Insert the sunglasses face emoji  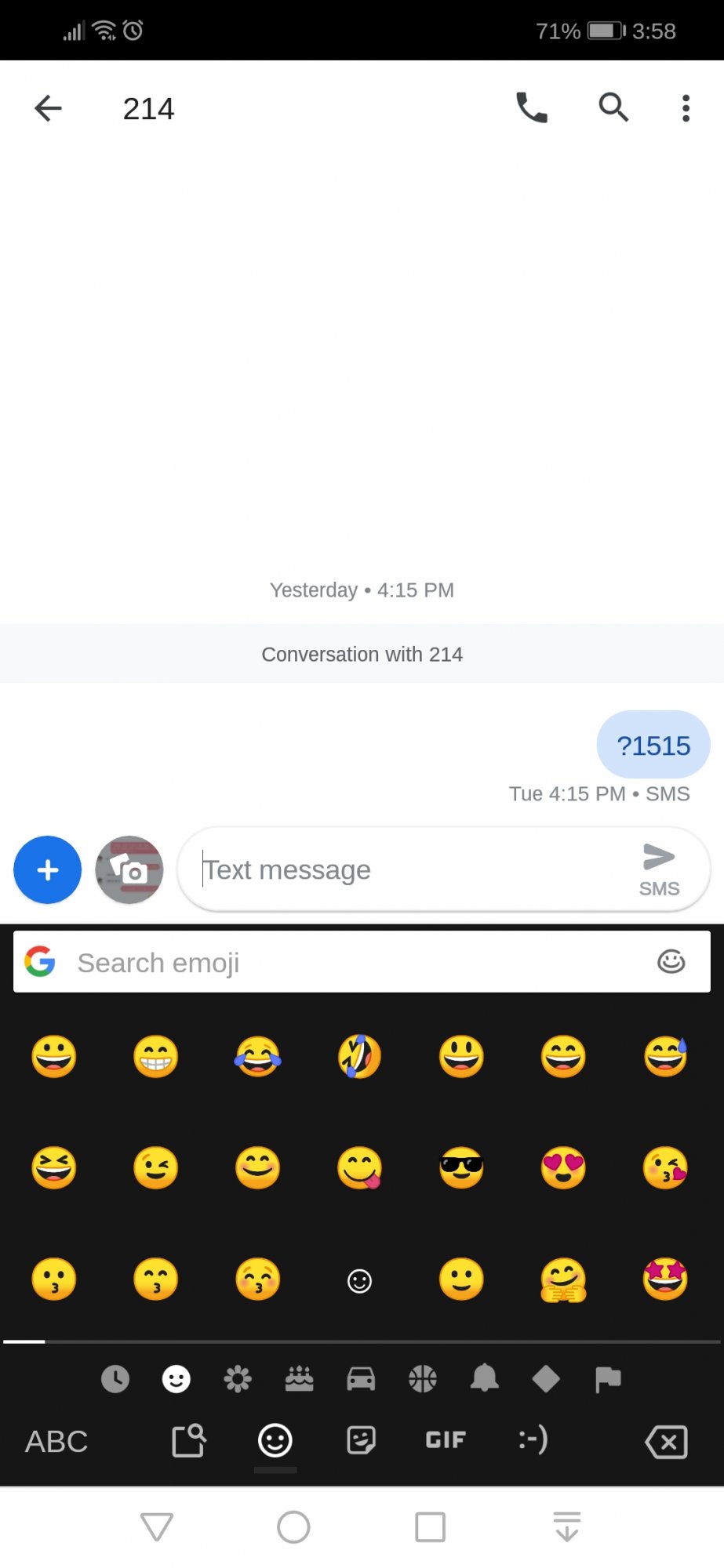(461, 1168)
